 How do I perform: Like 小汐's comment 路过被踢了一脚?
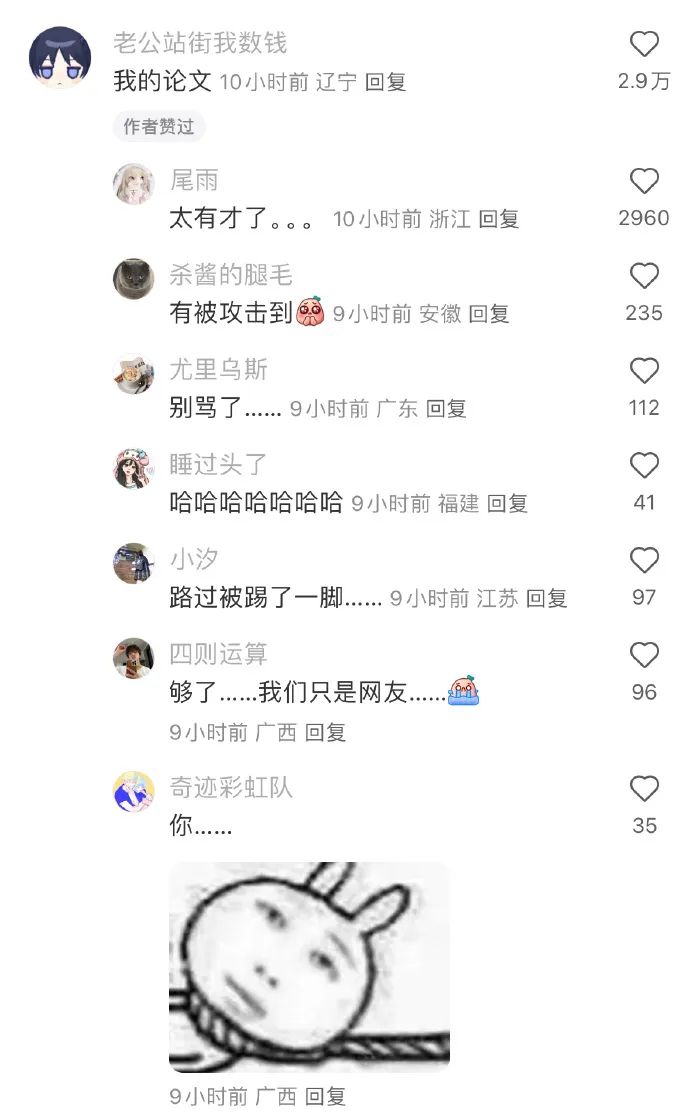[644, 561]
